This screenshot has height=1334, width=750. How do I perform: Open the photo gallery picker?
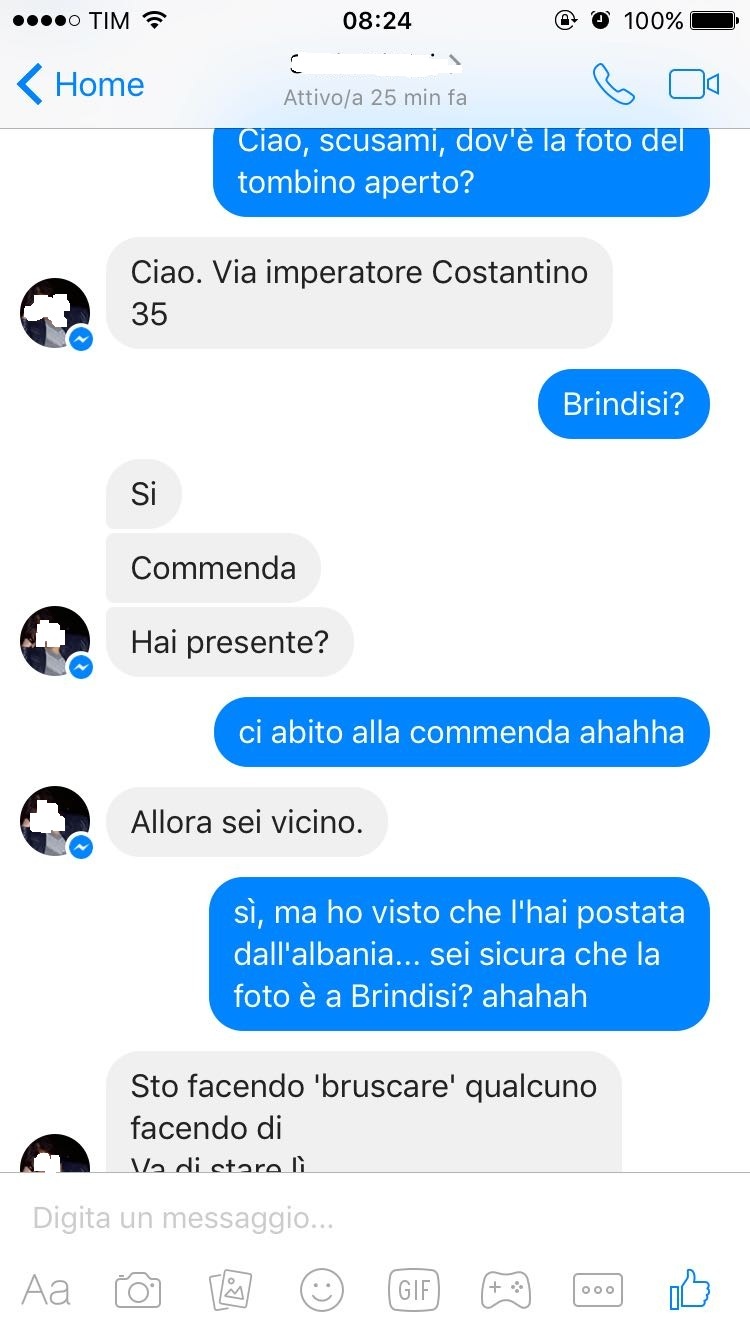pyautogui.click(x=230, y=1290)
